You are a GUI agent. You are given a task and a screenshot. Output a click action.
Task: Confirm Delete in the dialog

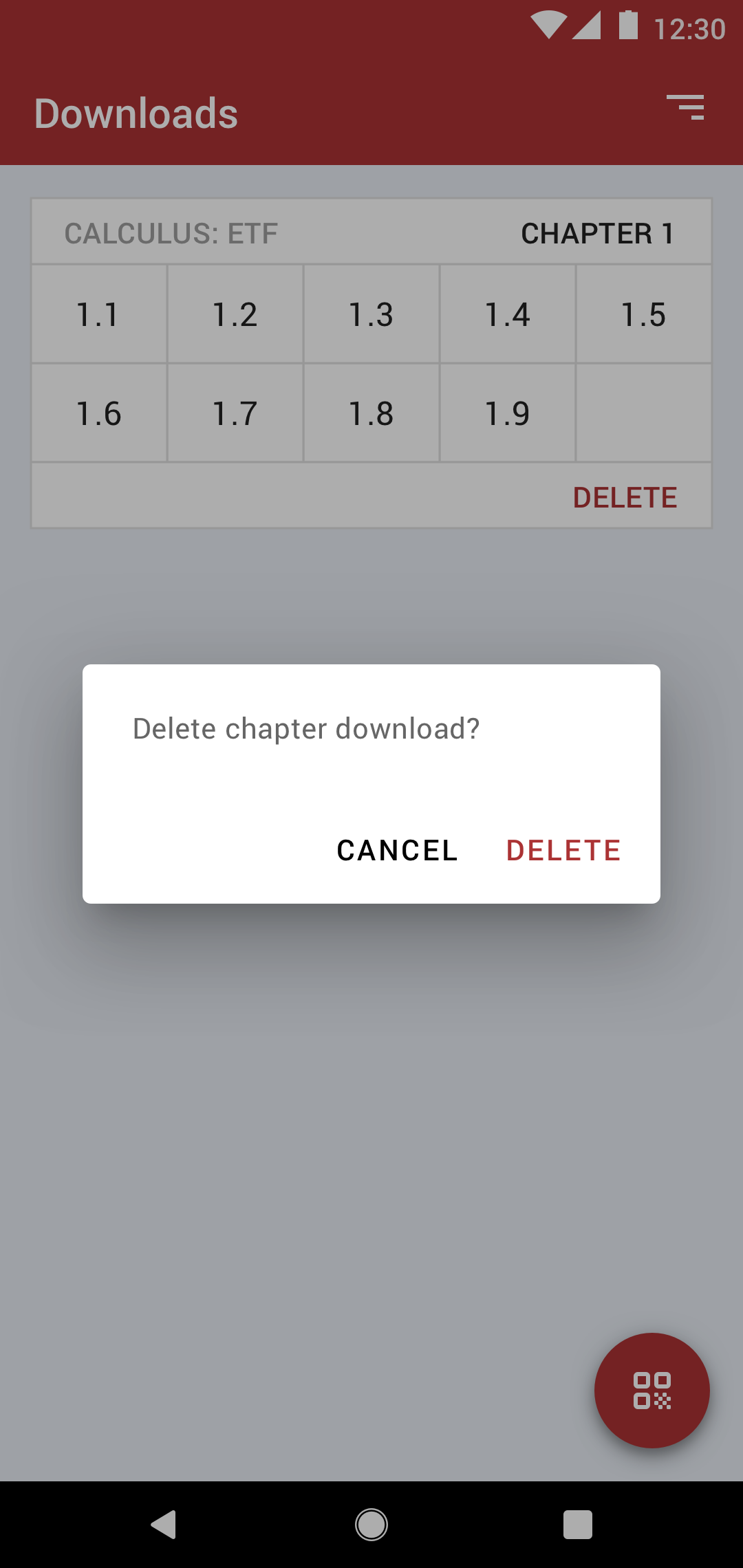(563, 851)
